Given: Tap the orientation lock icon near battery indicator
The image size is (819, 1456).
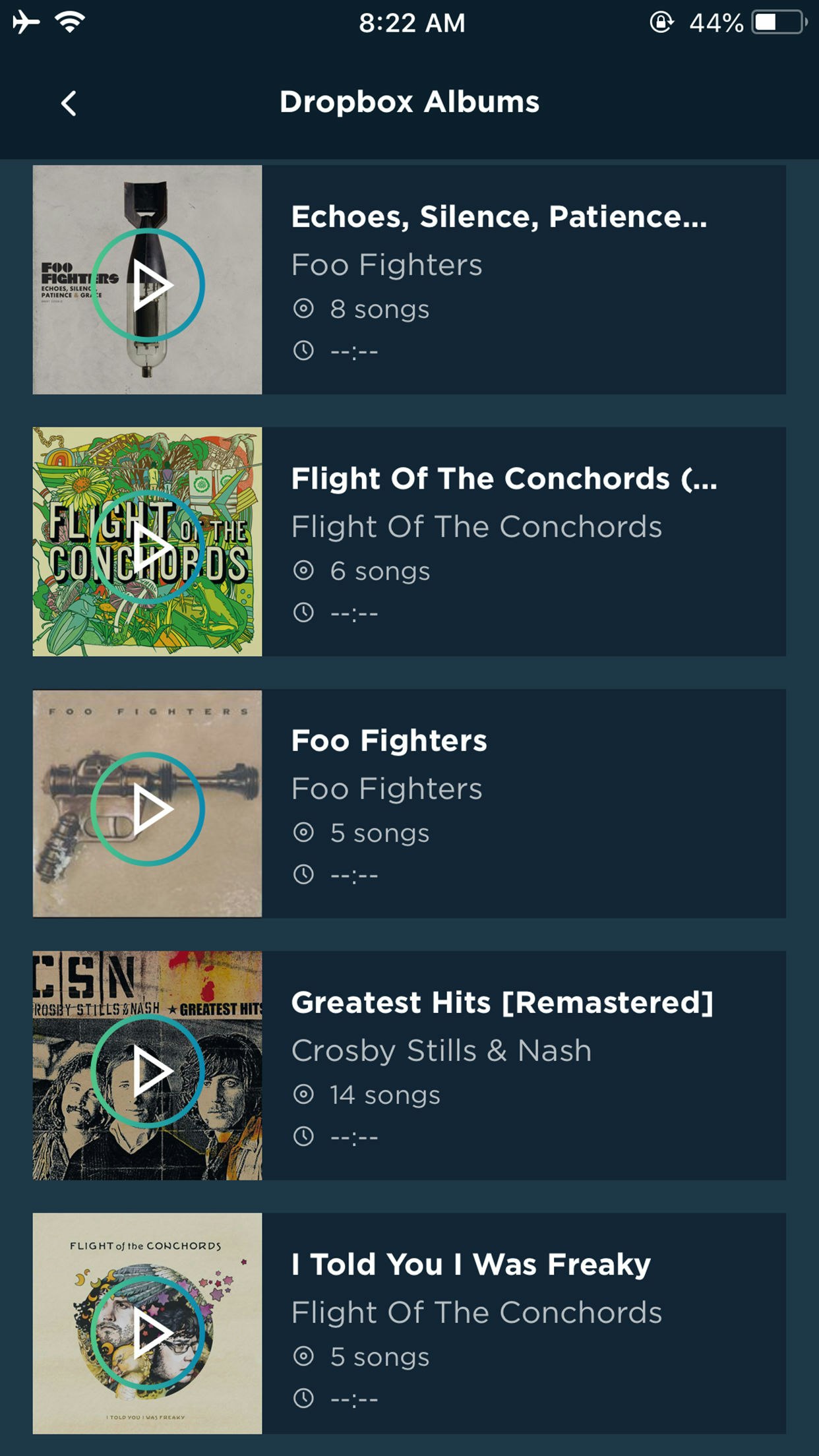Looking at the screenshot, I should (663, 22).
